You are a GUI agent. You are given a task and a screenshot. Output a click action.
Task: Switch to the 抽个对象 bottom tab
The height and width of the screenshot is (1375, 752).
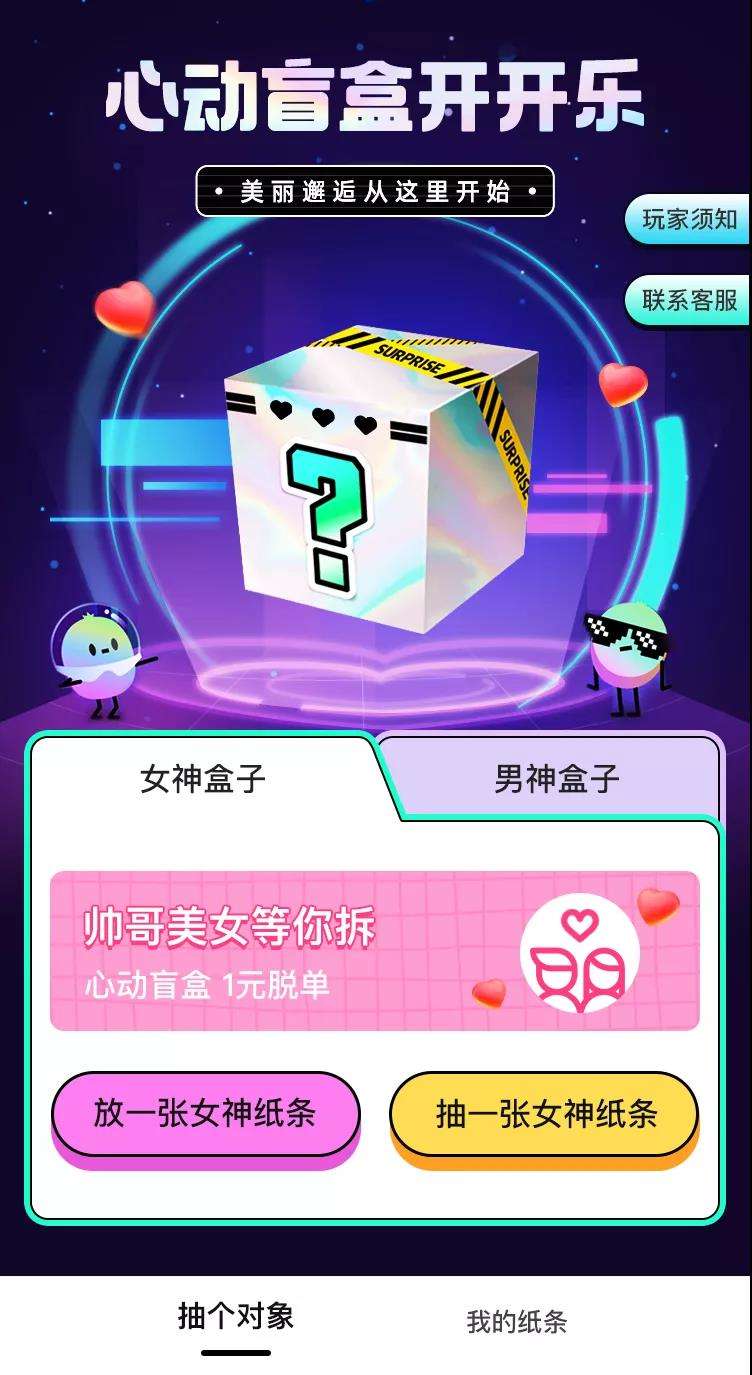coord(236,1318)
